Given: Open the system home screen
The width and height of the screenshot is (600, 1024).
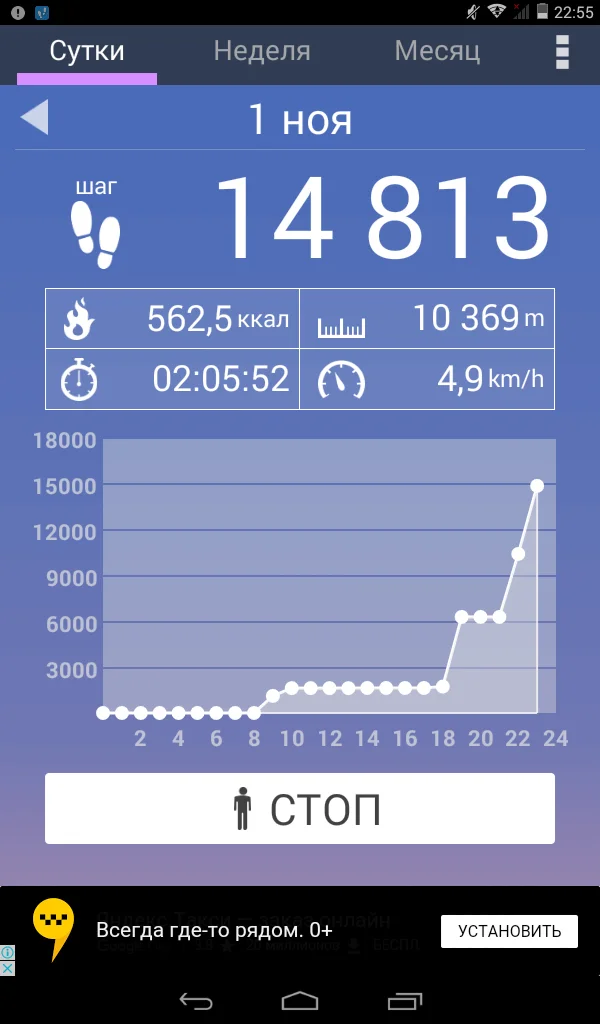Looking at the screenshot, I should [x=300, y=1000].
